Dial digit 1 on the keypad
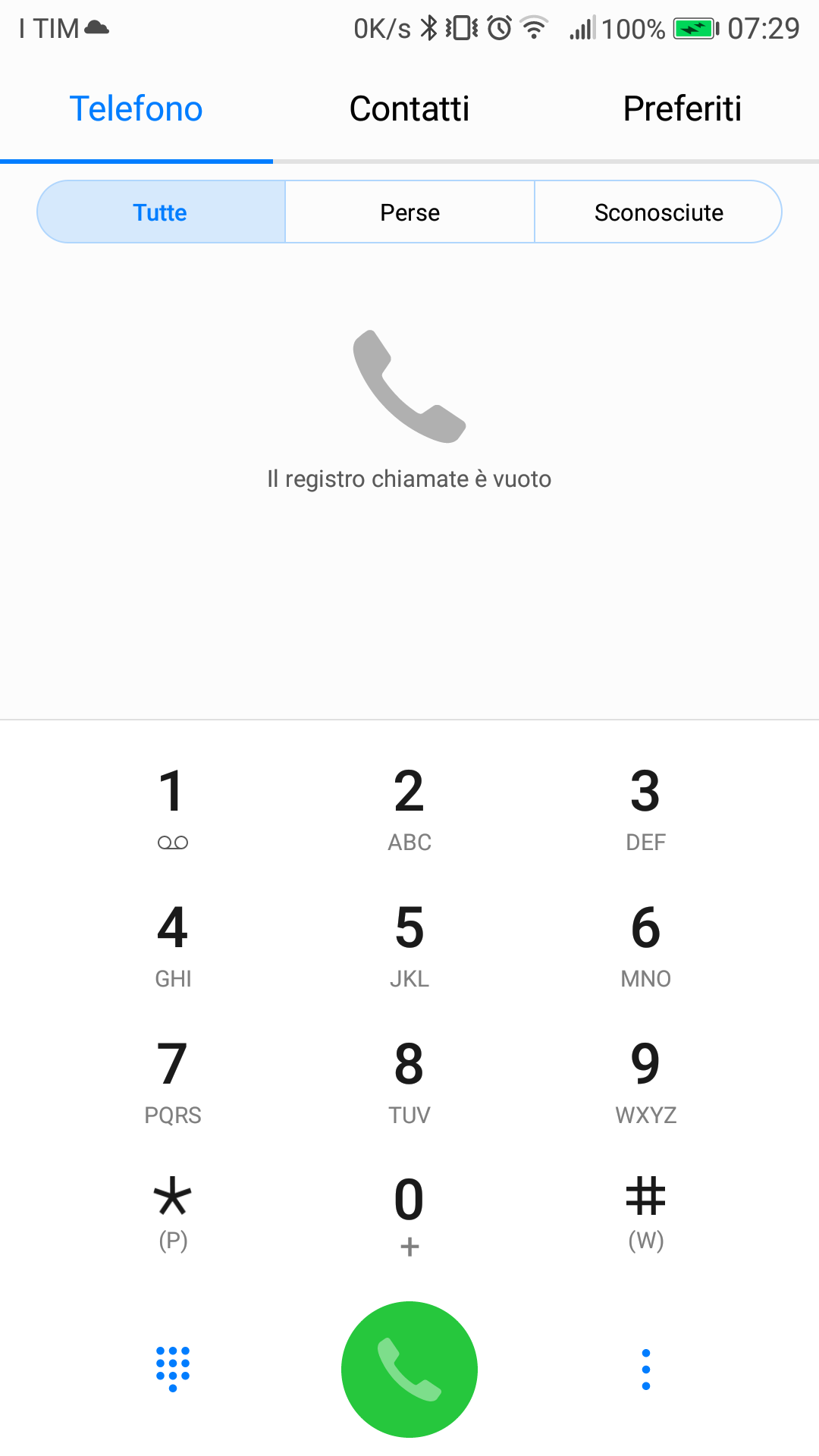 [x=173, y=808]
